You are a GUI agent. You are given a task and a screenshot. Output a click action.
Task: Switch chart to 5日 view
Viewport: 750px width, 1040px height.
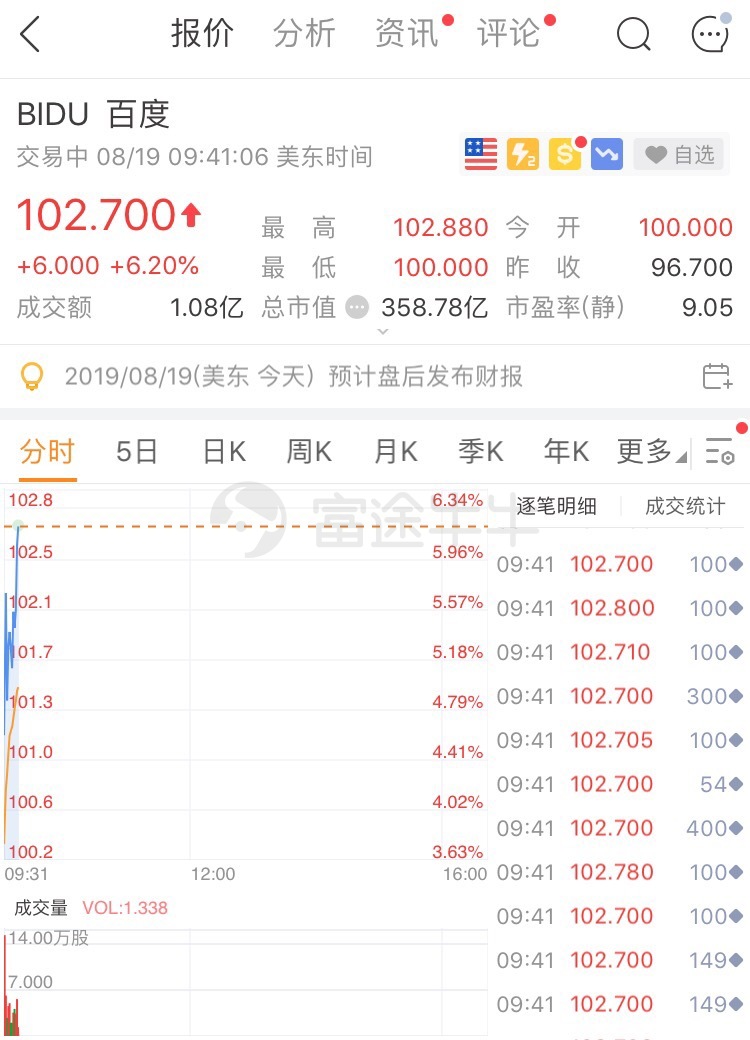tap(137, 452)
